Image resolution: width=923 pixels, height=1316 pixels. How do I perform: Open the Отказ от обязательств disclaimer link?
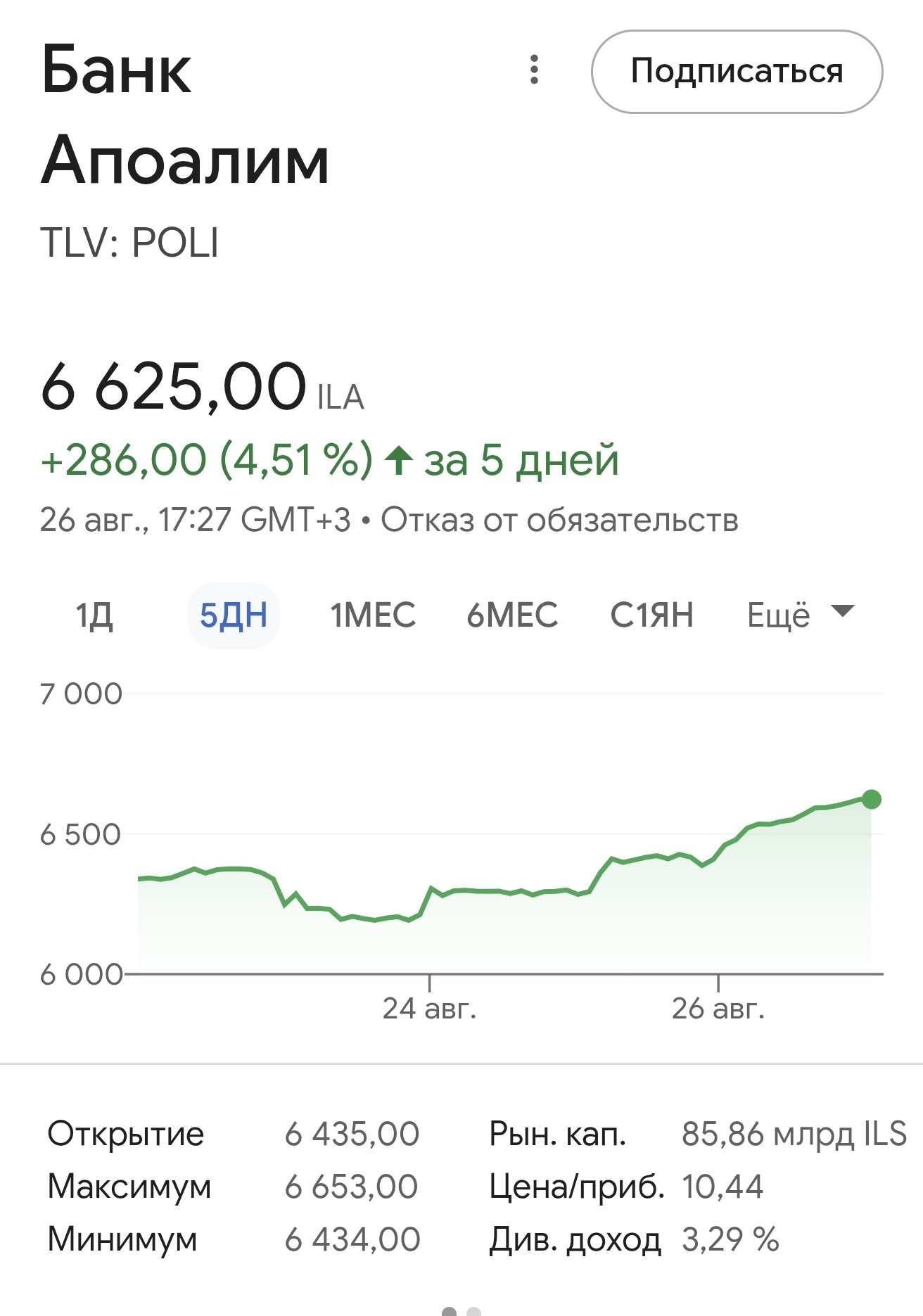(559, 520)
